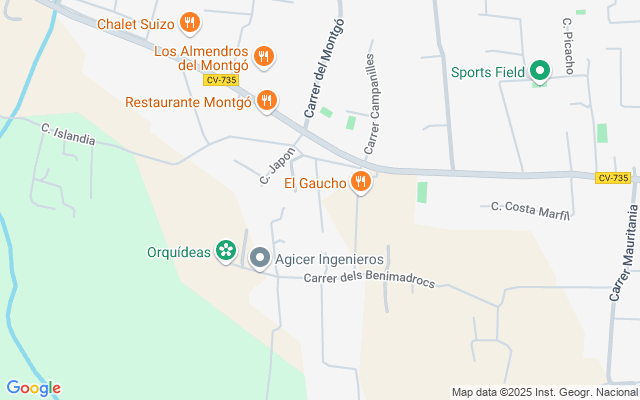
Task: Tap the Restaurante Montgó map marker
Action: [266, 100]
